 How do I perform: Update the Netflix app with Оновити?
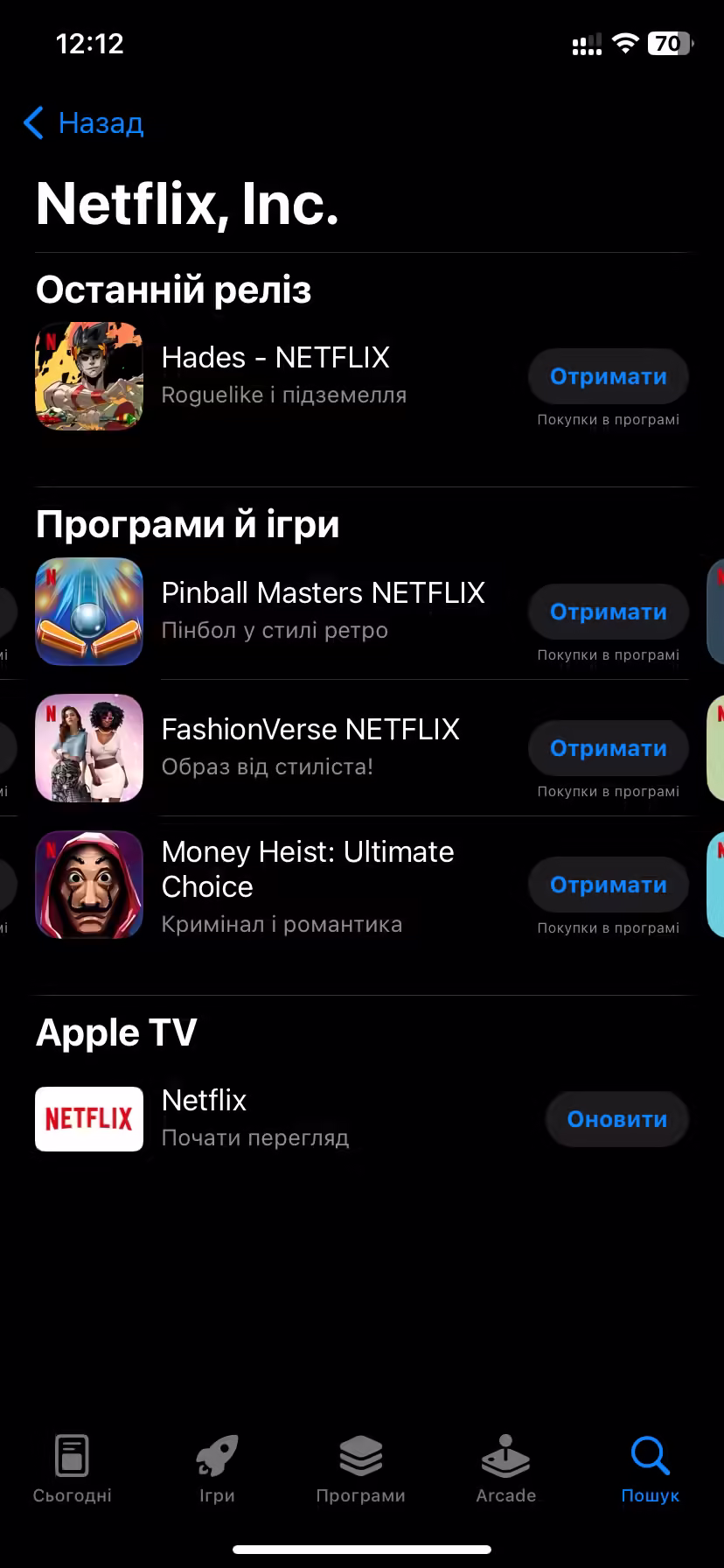(x=616, y=1120)
